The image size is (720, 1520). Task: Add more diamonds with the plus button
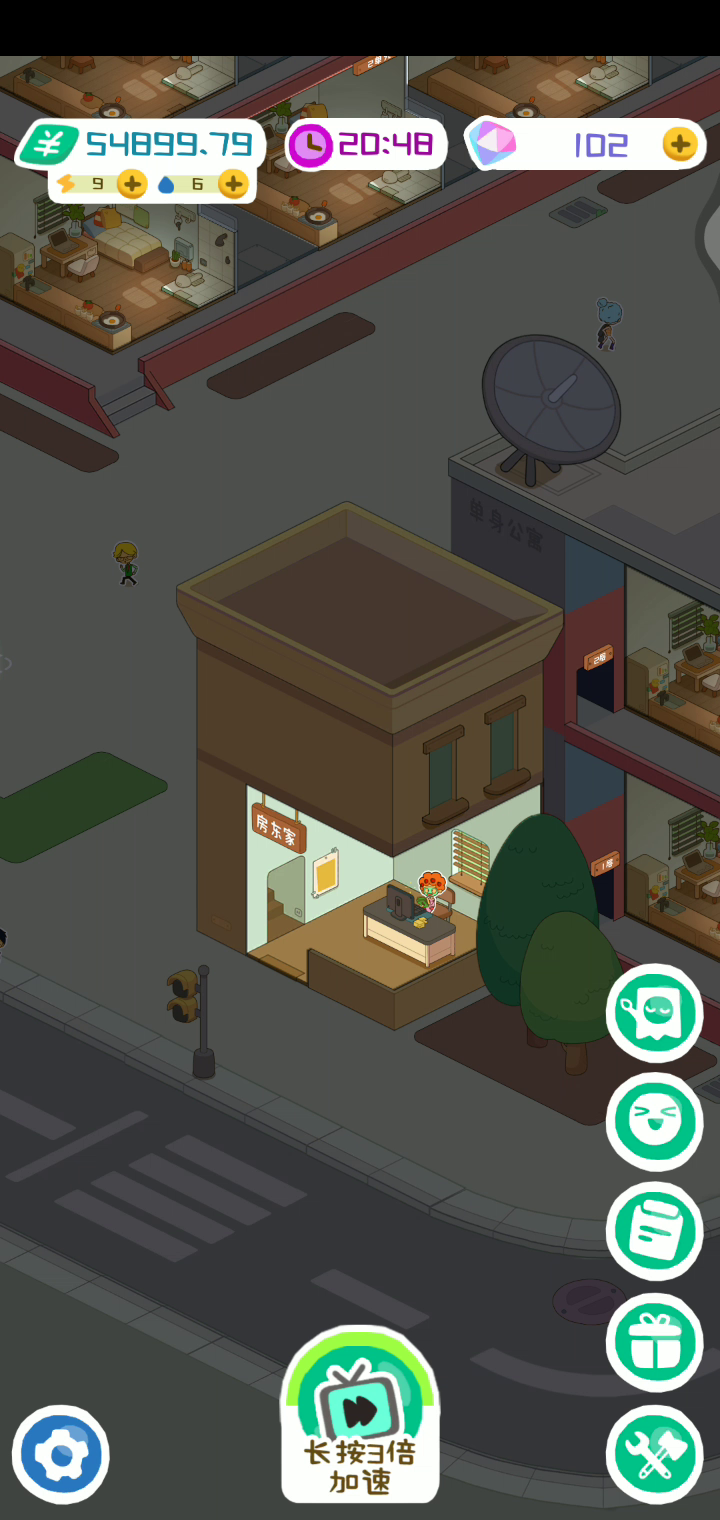click(680, 145)
